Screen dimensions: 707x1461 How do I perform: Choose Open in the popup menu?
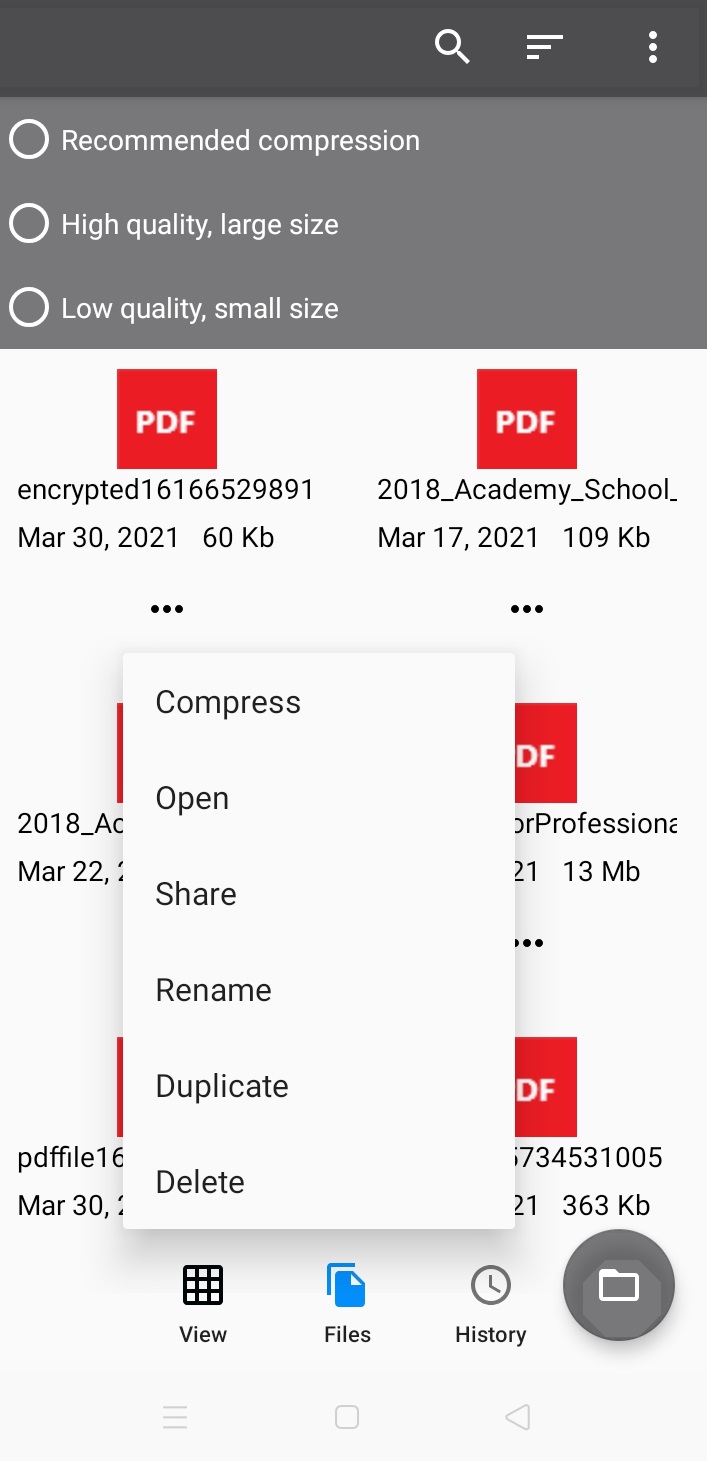click(x=193, y=798)
